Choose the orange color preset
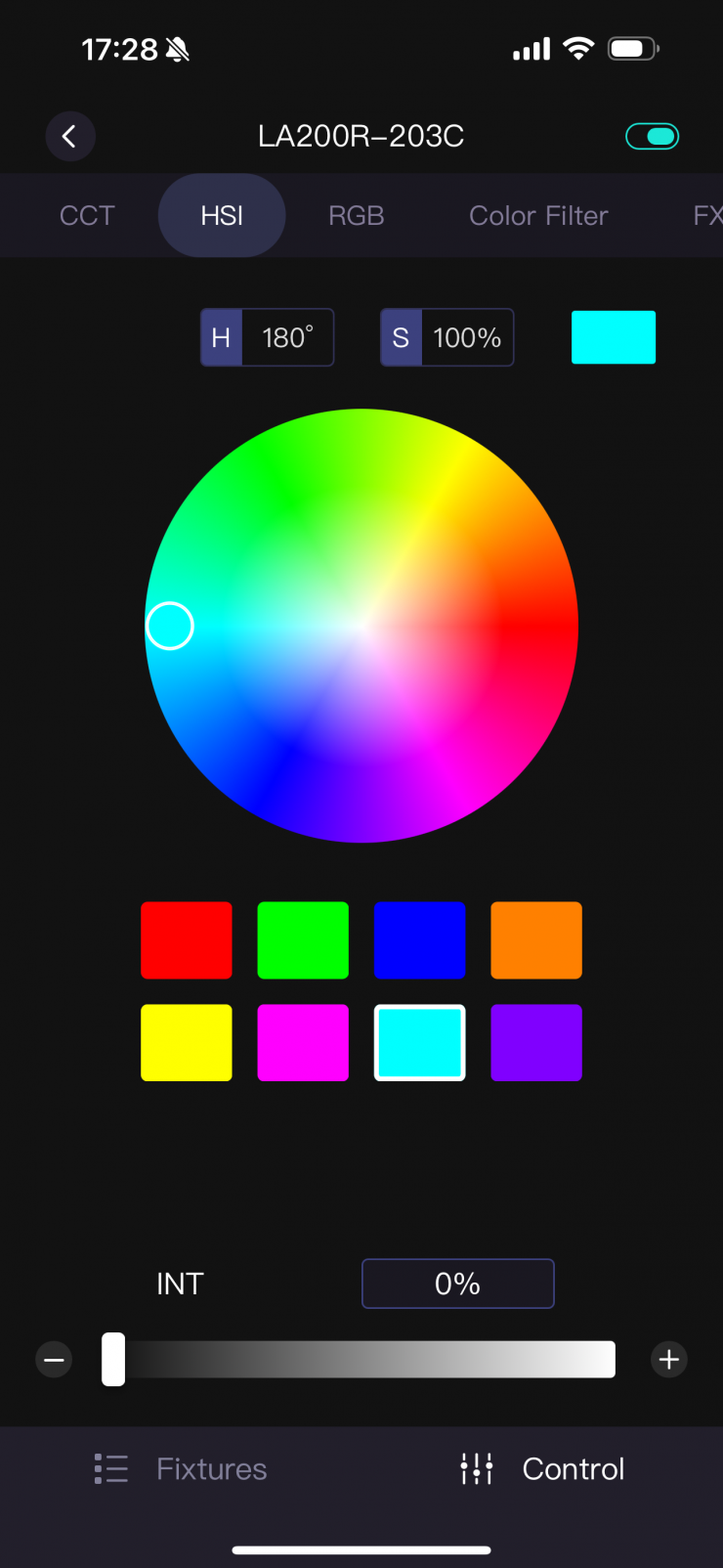 (x=536, y=940)
